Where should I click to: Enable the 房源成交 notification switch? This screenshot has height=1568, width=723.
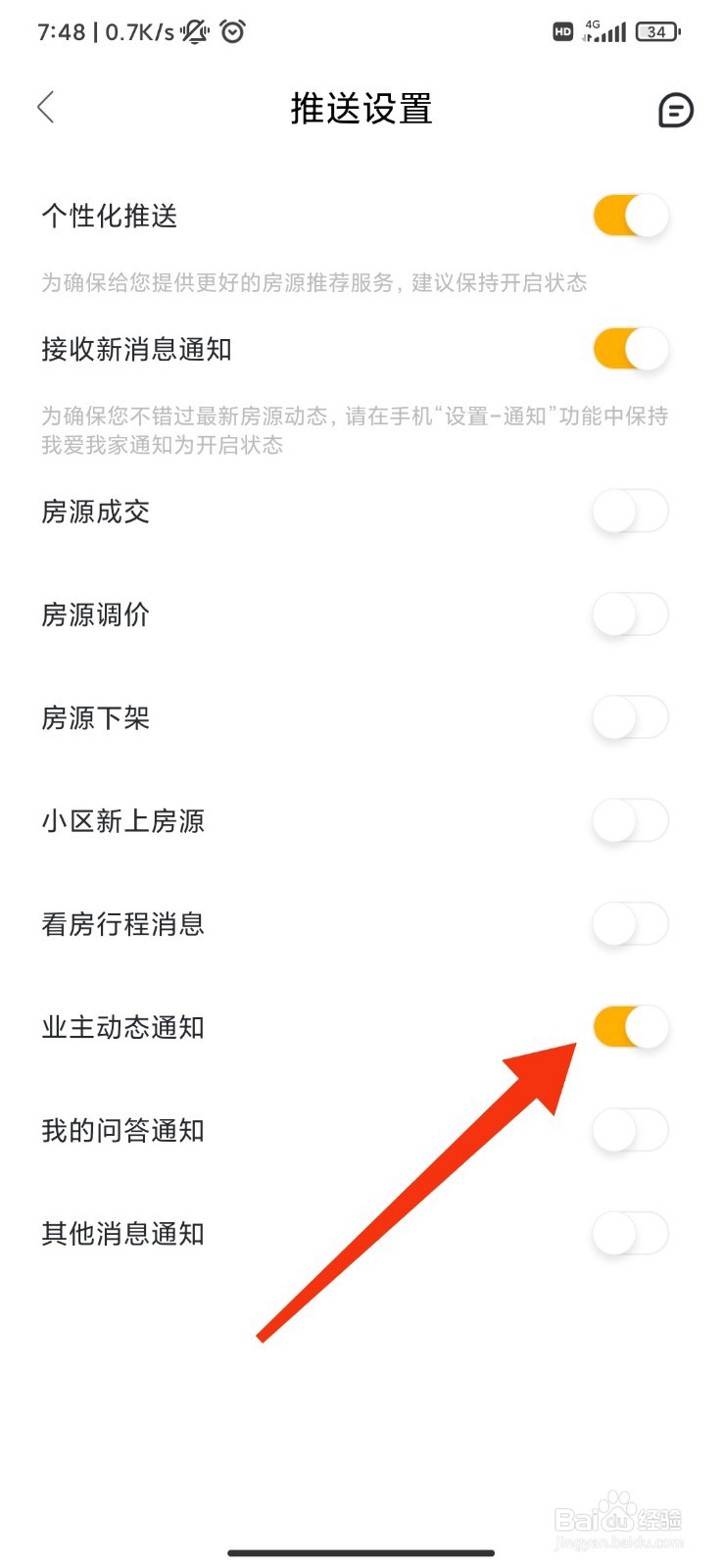[x=631, y=512]
